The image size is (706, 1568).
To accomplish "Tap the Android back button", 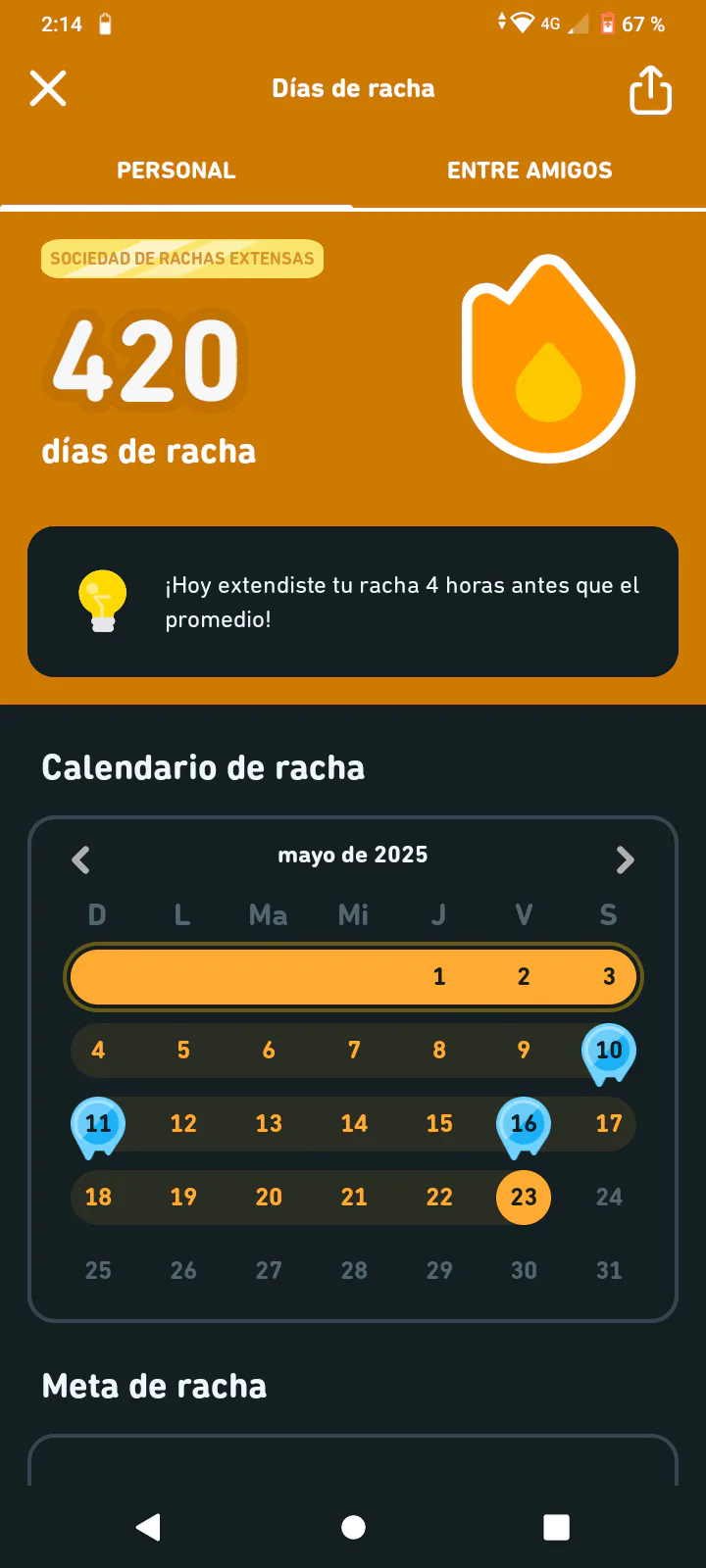I will click(x=148, y=1527).
